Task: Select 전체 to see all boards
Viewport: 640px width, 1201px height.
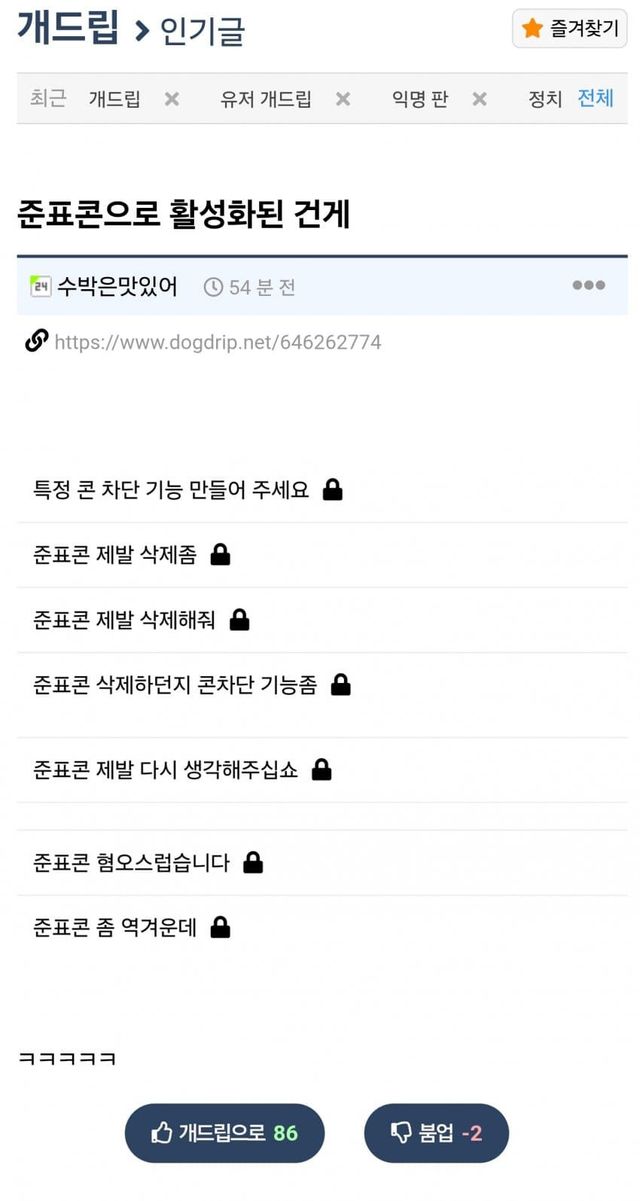Action: (596, 98)
